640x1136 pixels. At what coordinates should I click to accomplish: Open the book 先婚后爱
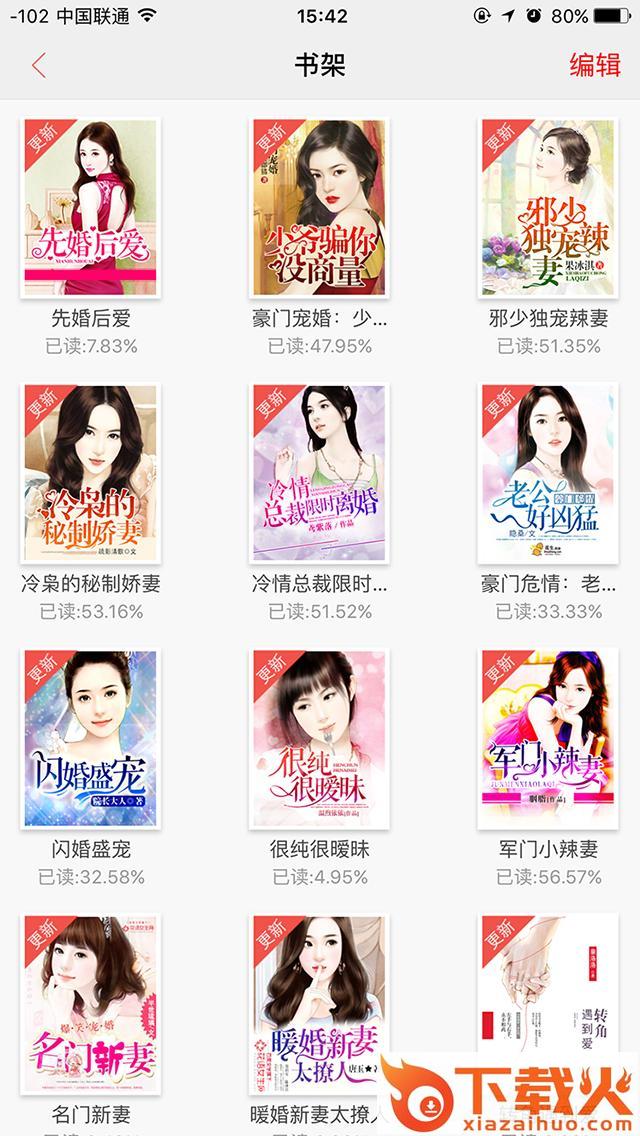tap(90, 208)
